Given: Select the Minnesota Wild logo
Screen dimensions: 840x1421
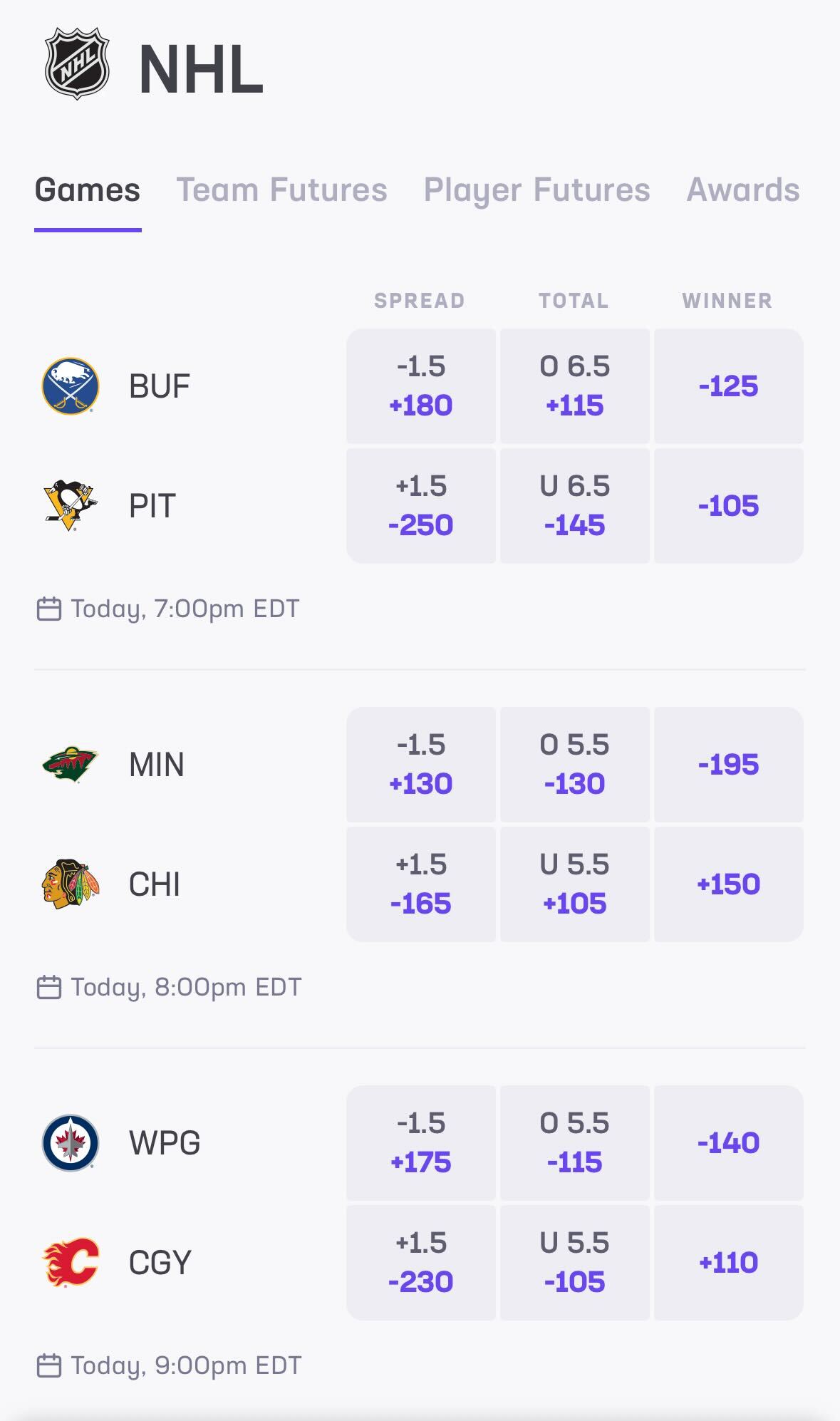Looking at the screenshot, I should [x=70, y=765].
